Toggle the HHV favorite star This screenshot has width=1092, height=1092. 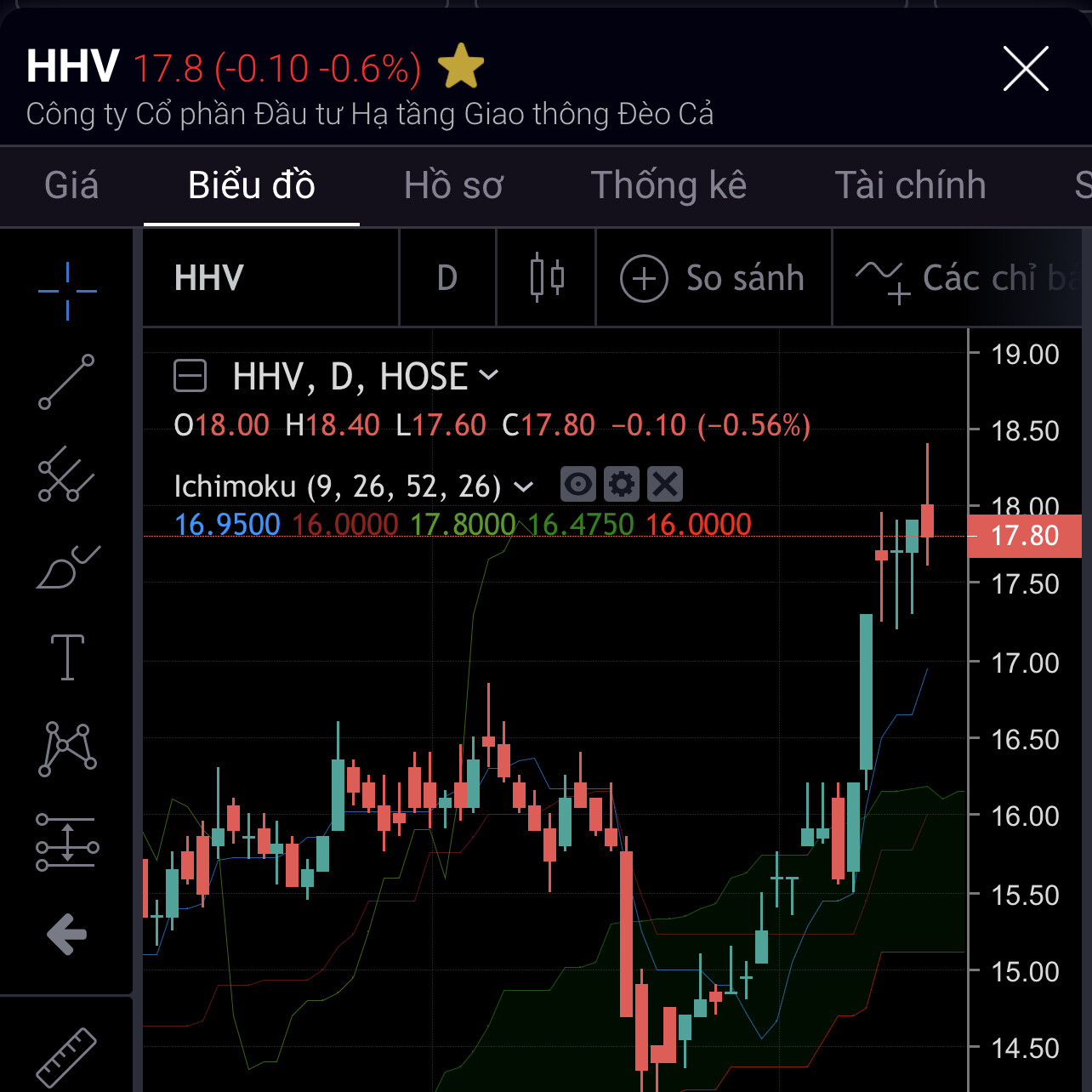click(461, 66)
